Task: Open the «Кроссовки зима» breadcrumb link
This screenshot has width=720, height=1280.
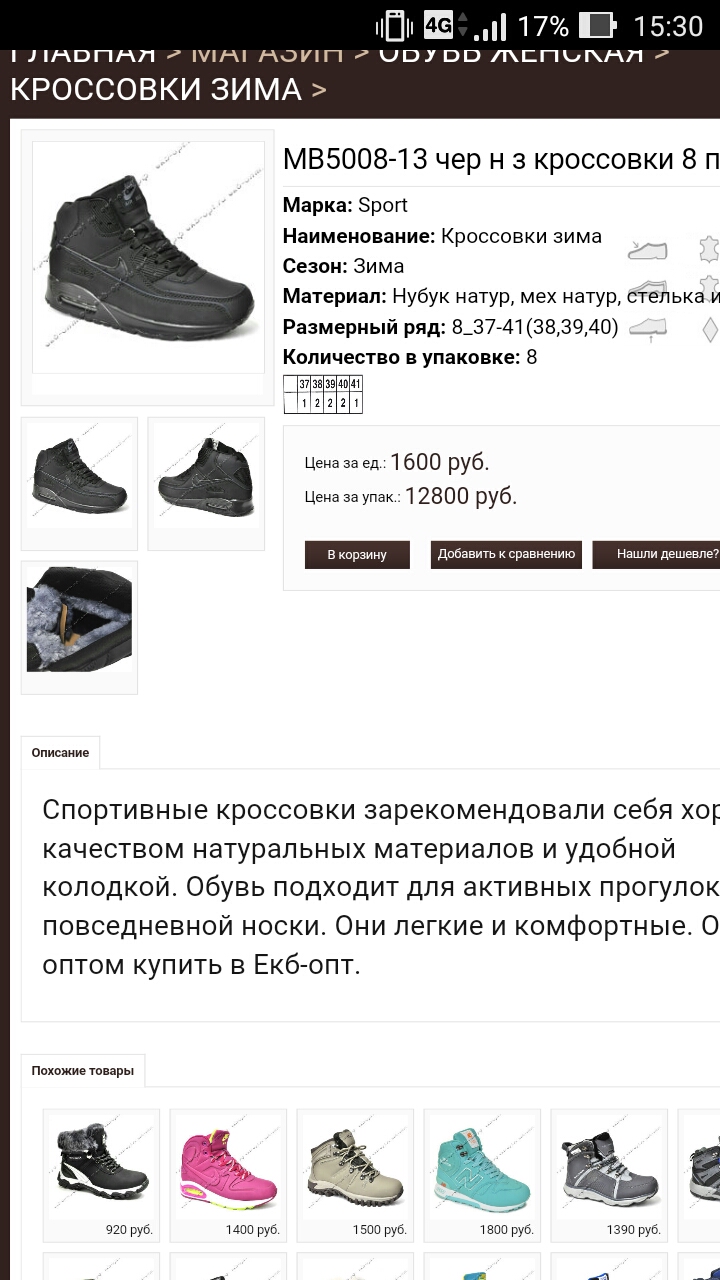Action: [x=156, y=90]
